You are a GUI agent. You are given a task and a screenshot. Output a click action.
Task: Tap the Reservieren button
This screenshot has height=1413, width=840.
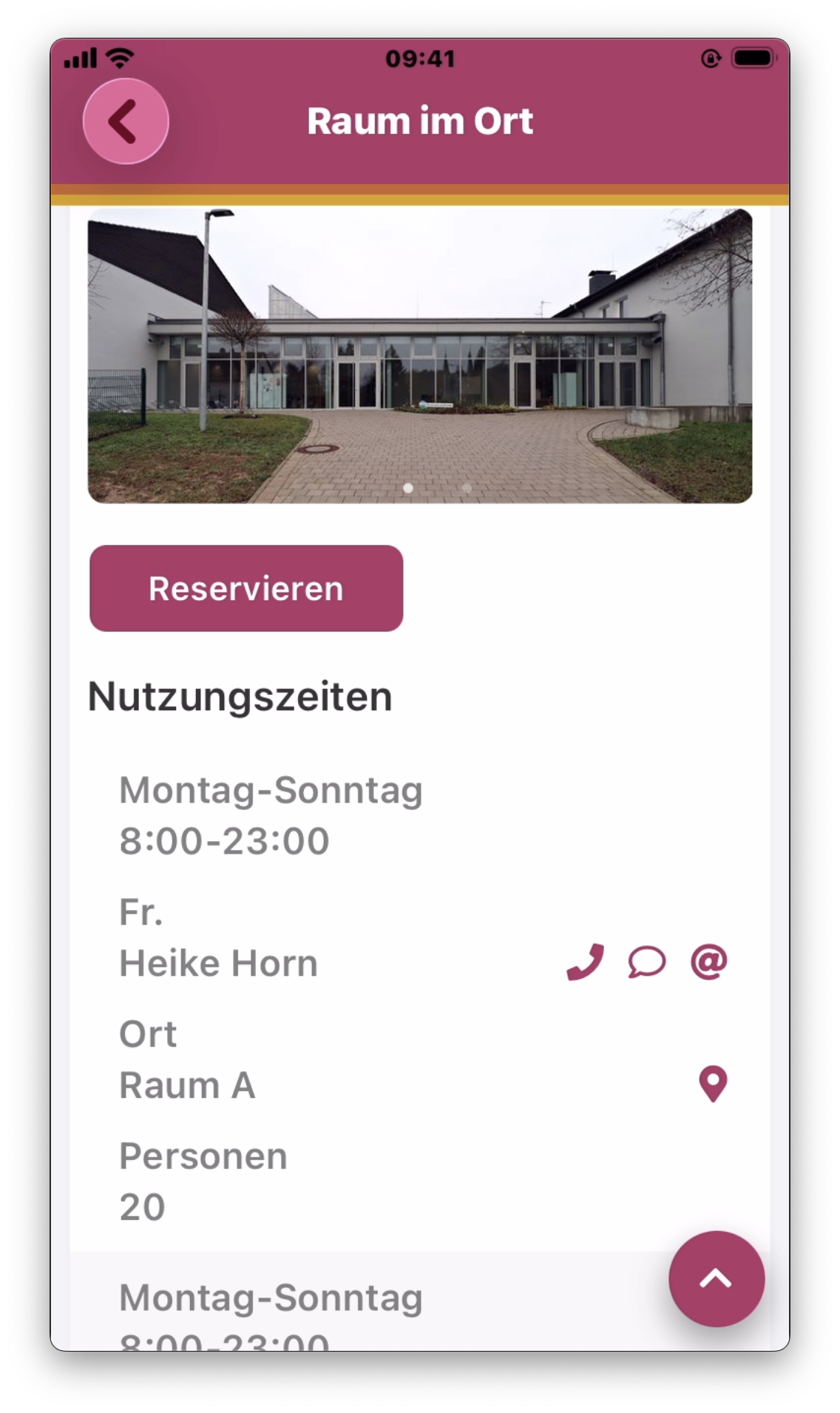246,588
